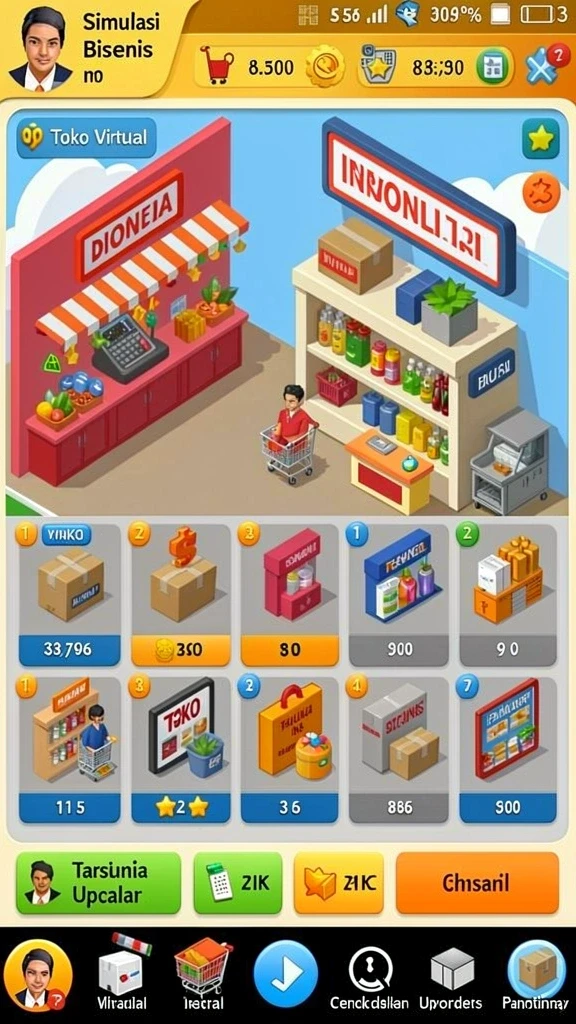Viewport: 576px width, 1024px height.
Task: Open the TOKO sign card with stars
Action: point(181,750)
